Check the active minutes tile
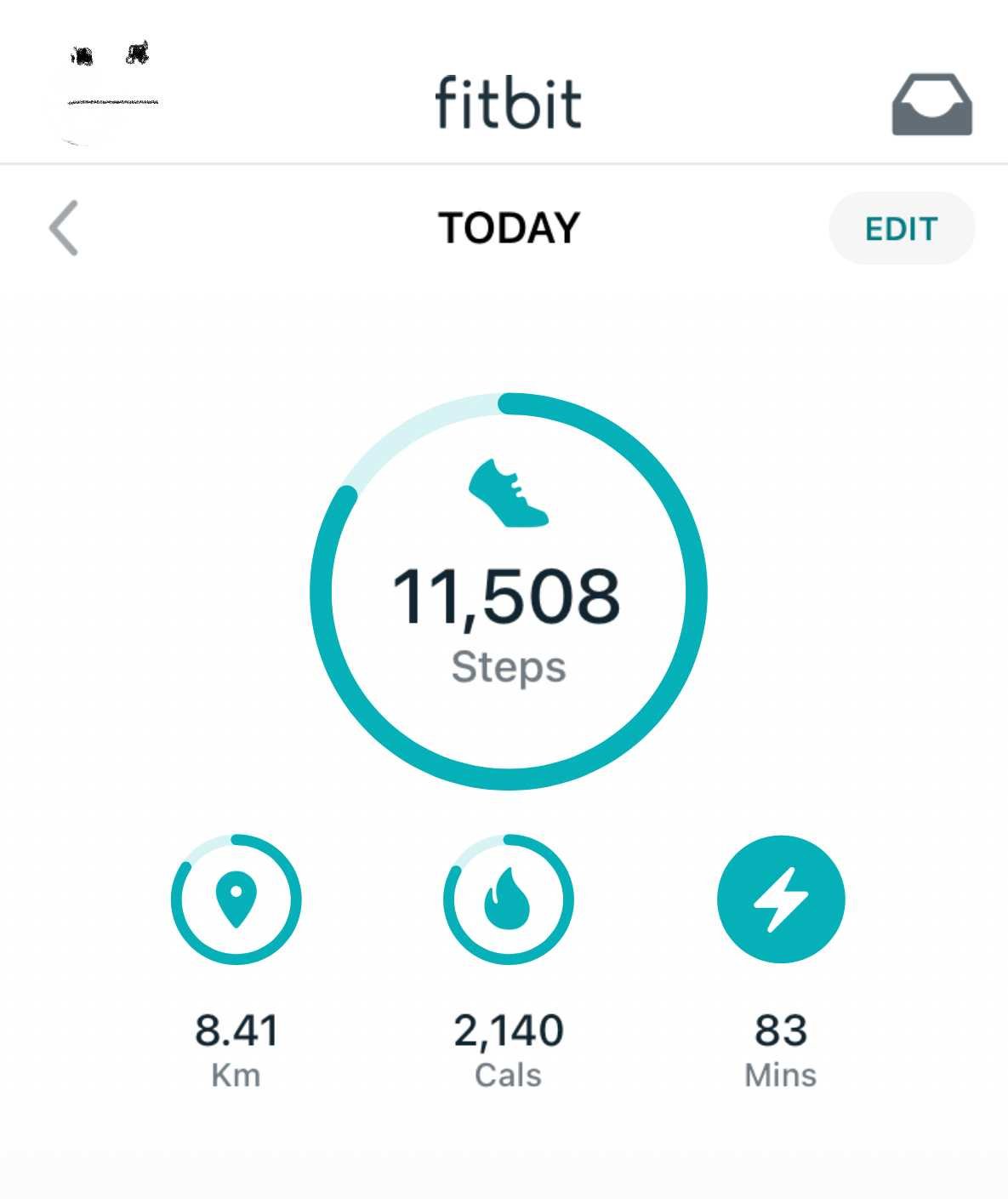 tap(781, 899)
